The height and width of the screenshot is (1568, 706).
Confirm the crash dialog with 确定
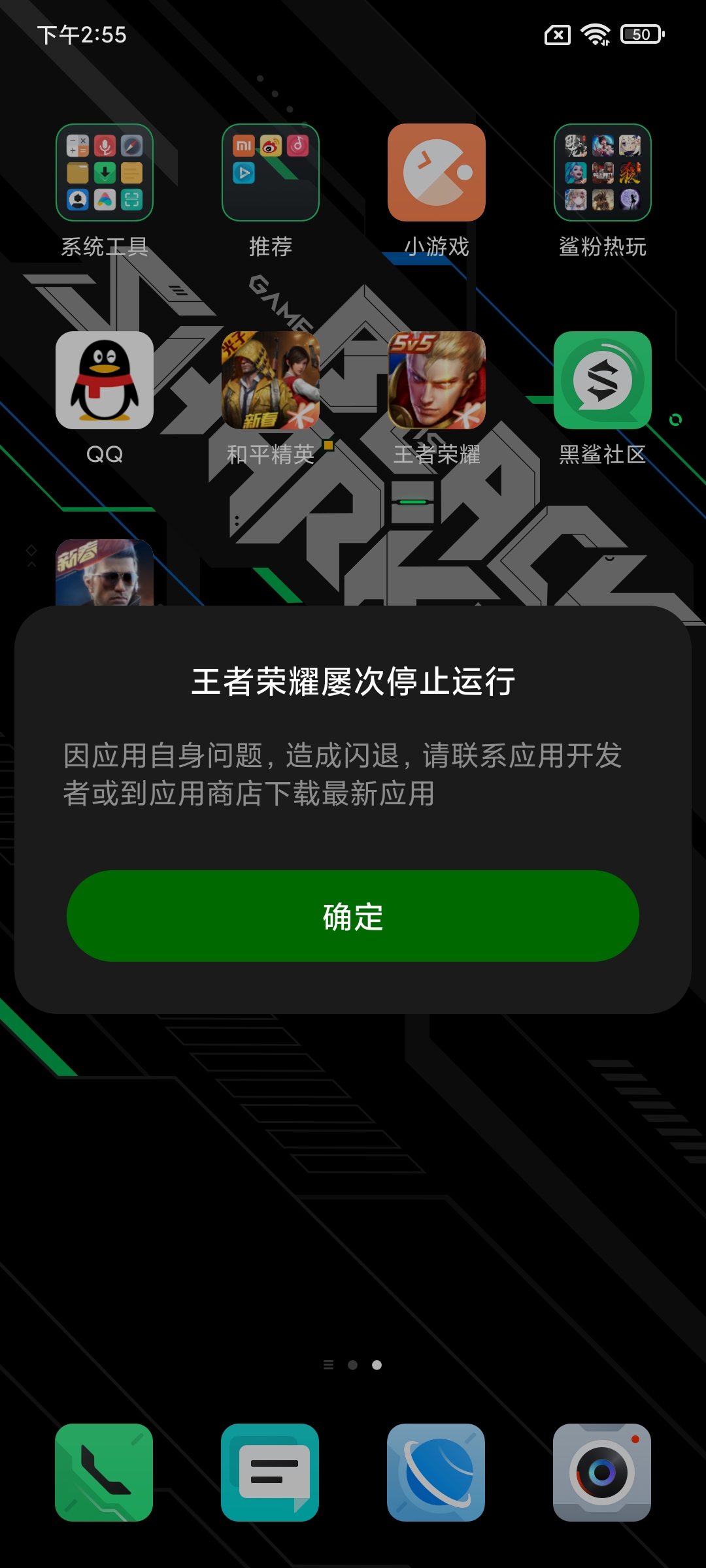pos(353,915)
